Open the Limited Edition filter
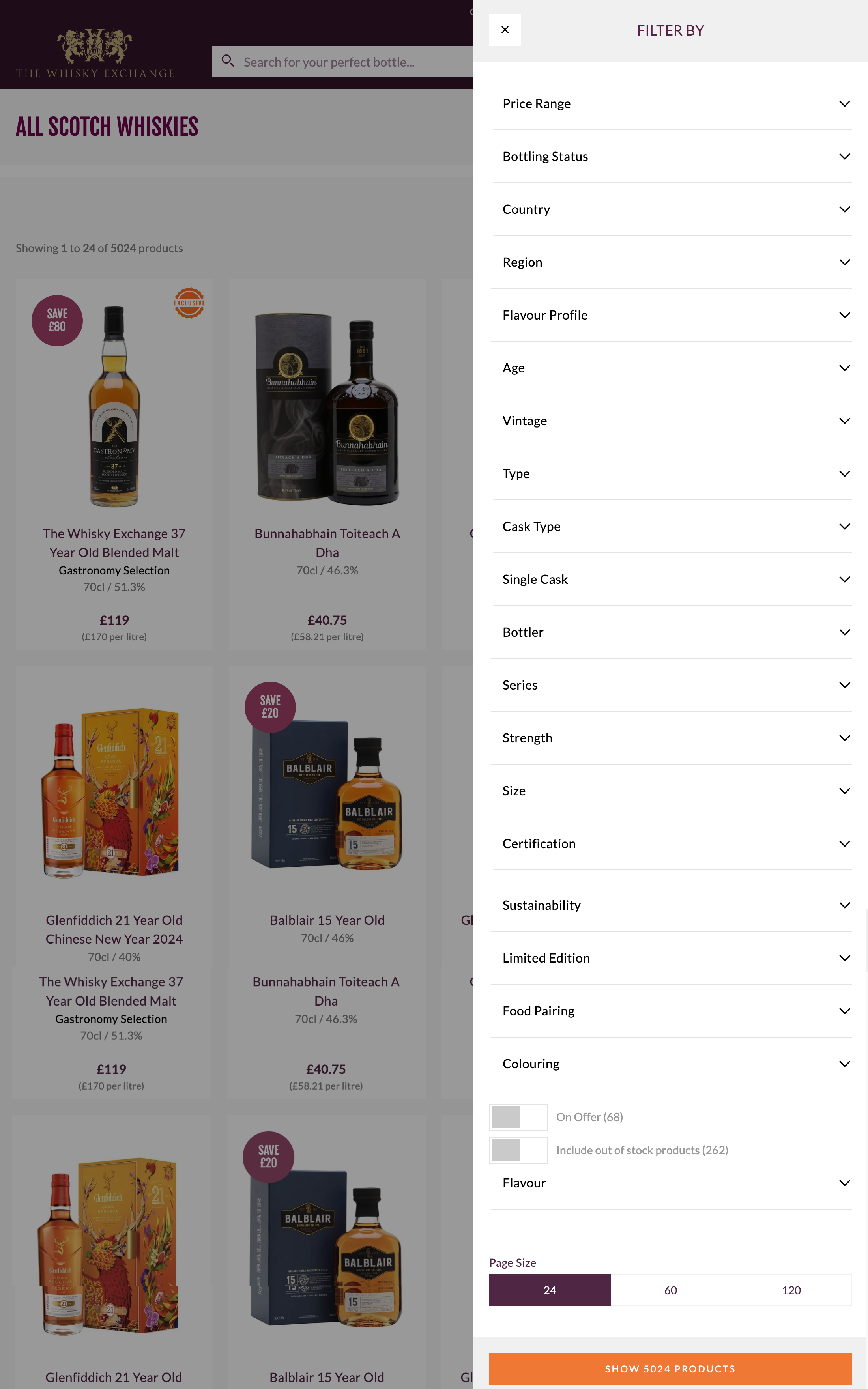This screenshot has height=1389, width=868. (x=670, y=958)
